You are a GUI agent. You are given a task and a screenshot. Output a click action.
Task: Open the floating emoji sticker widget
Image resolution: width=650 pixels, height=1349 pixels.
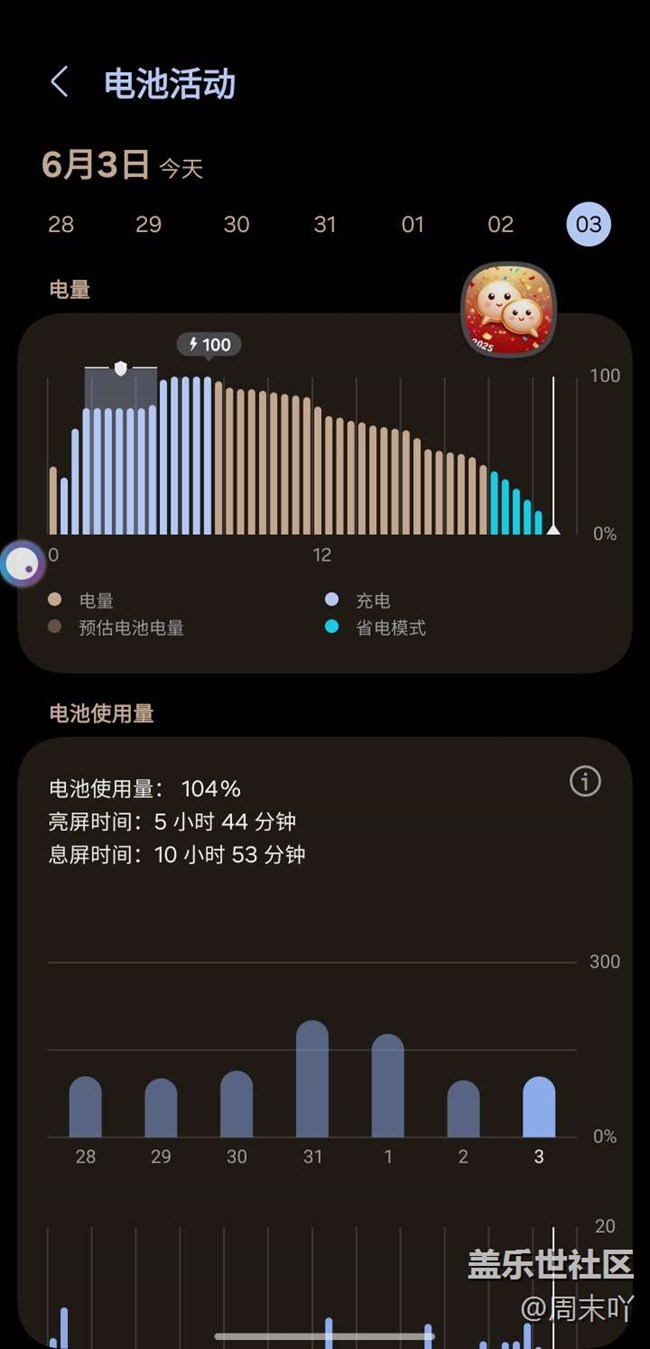(508, 310)
